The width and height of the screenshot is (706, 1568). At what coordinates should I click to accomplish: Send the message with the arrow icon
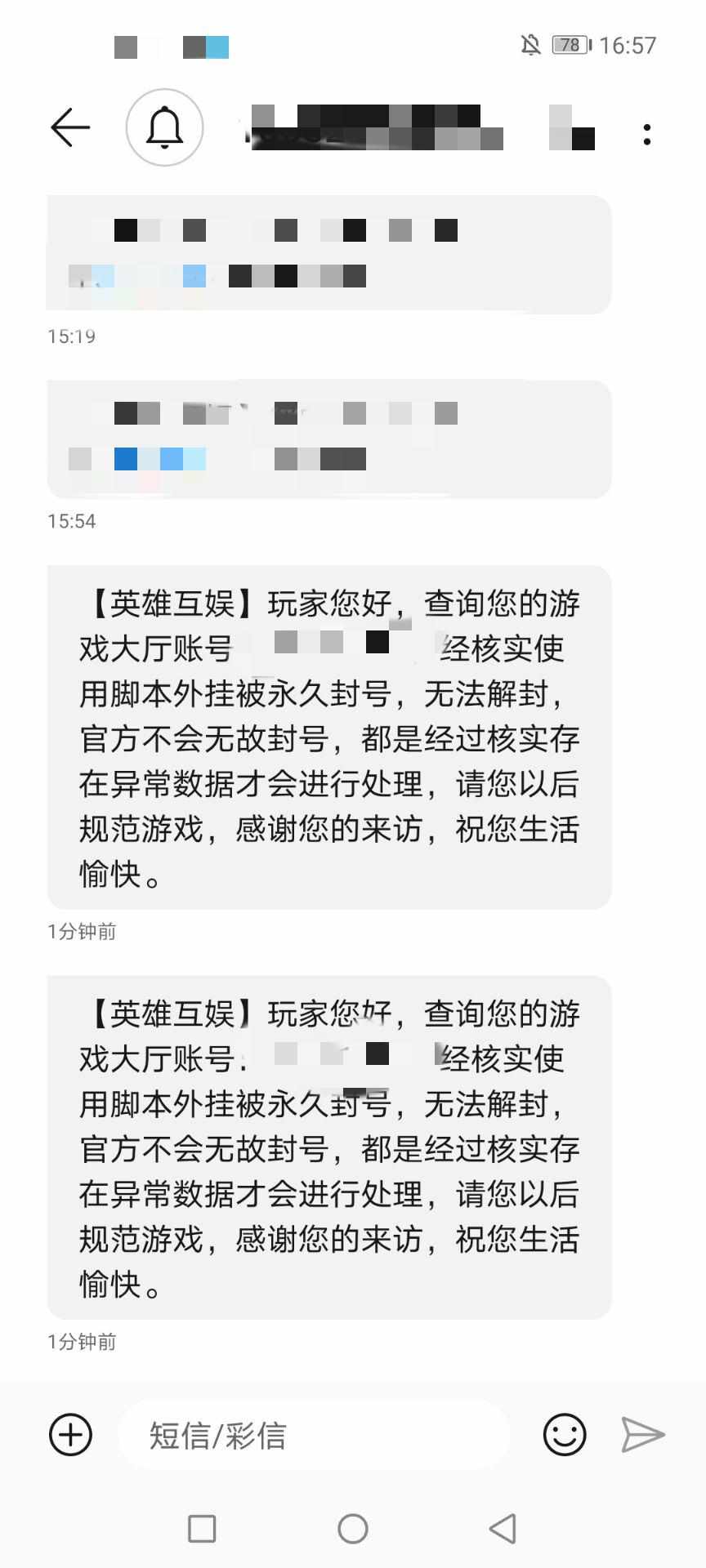[x=643, y=1435]
